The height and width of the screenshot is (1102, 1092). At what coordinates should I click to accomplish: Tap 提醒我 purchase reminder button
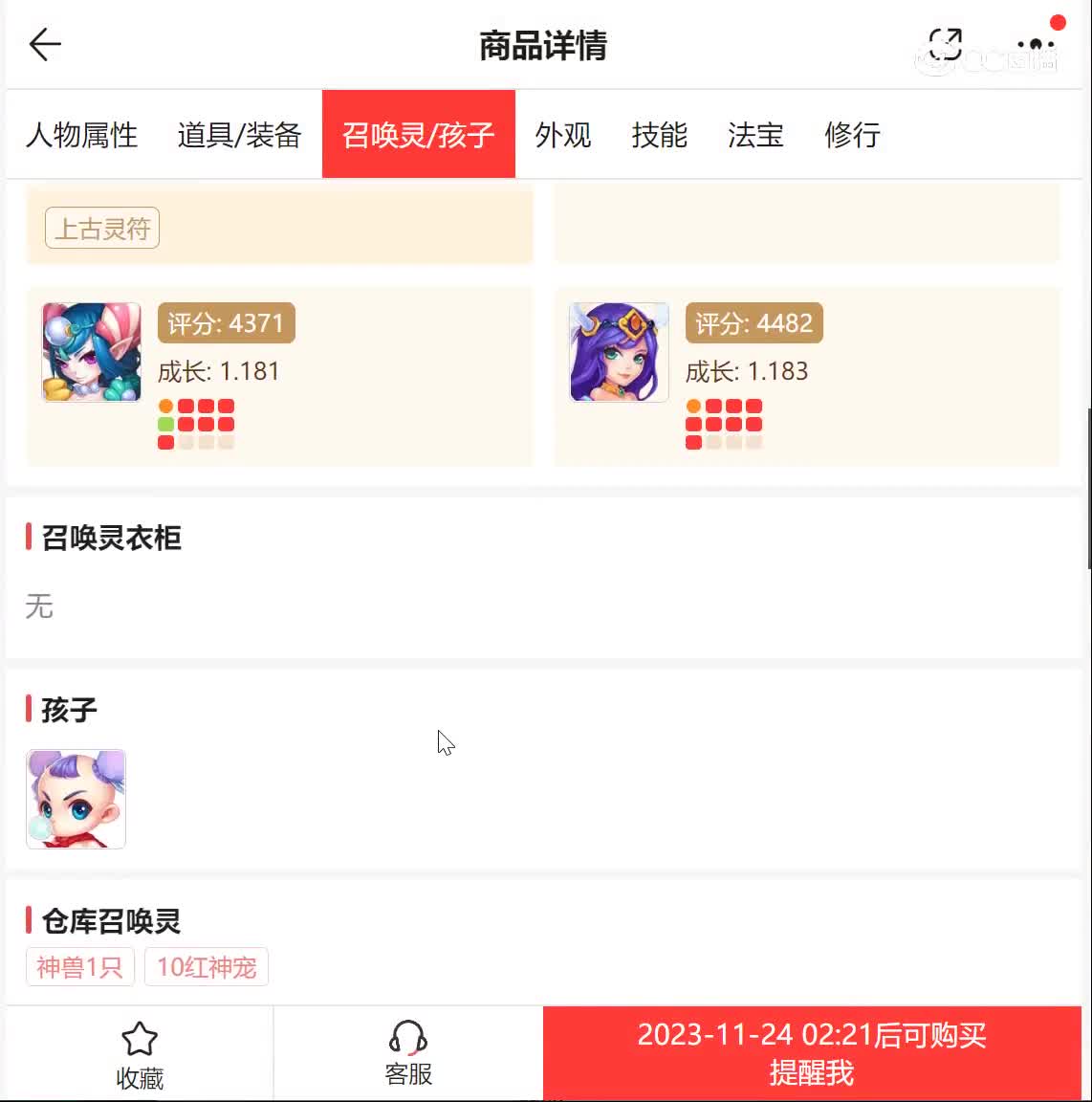coord(812,1054)
